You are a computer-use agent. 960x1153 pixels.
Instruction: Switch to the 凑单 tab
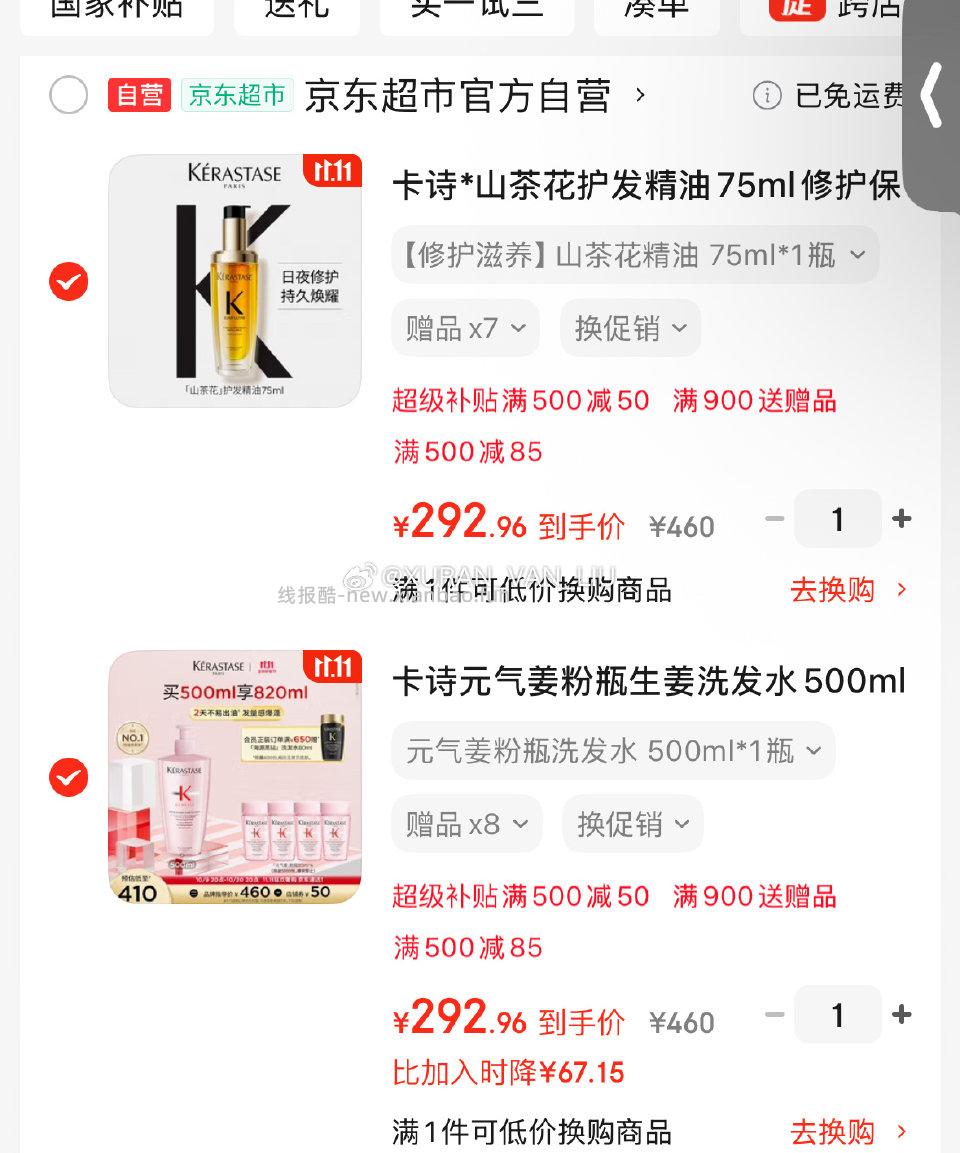tap(657, 8)
